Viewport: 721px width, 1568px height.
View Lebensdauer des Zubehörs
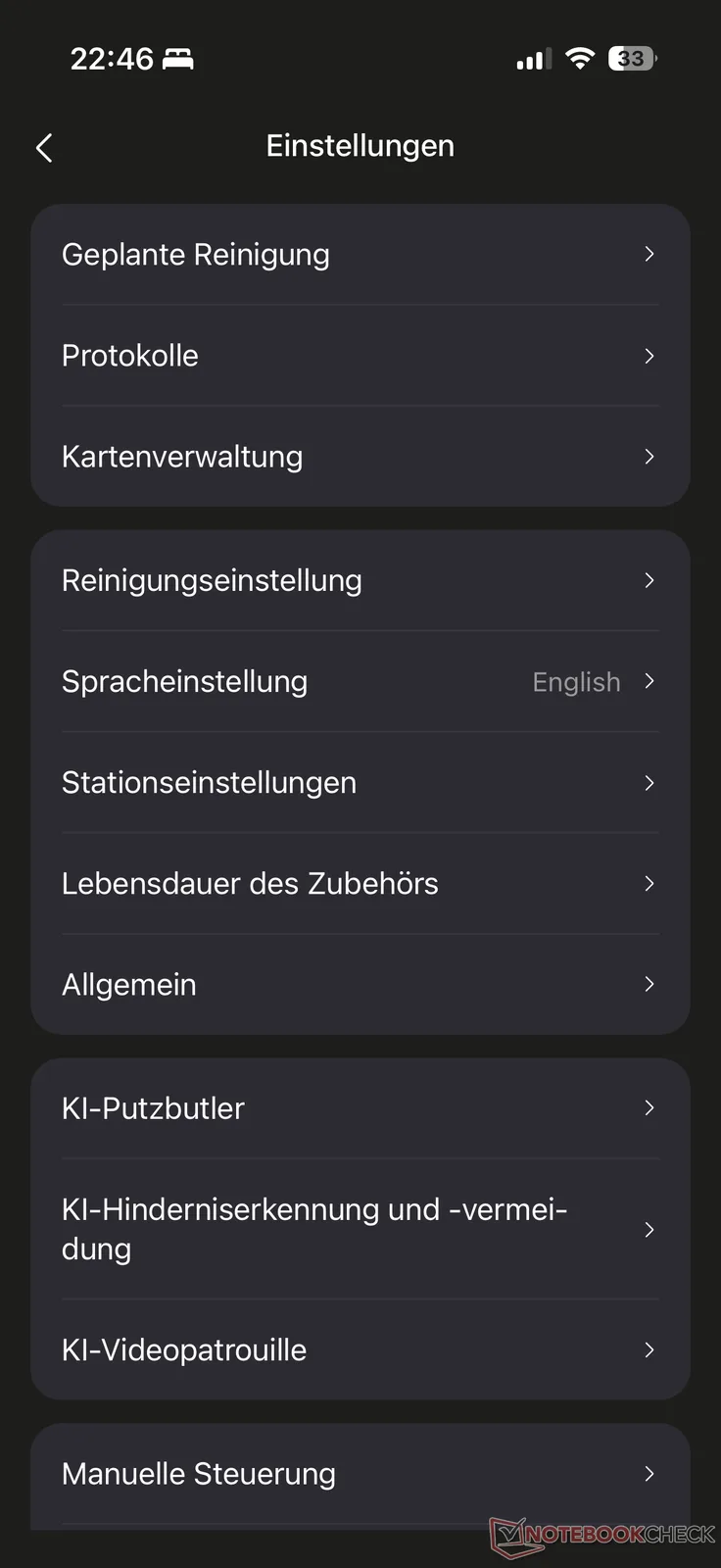point(360,883)
